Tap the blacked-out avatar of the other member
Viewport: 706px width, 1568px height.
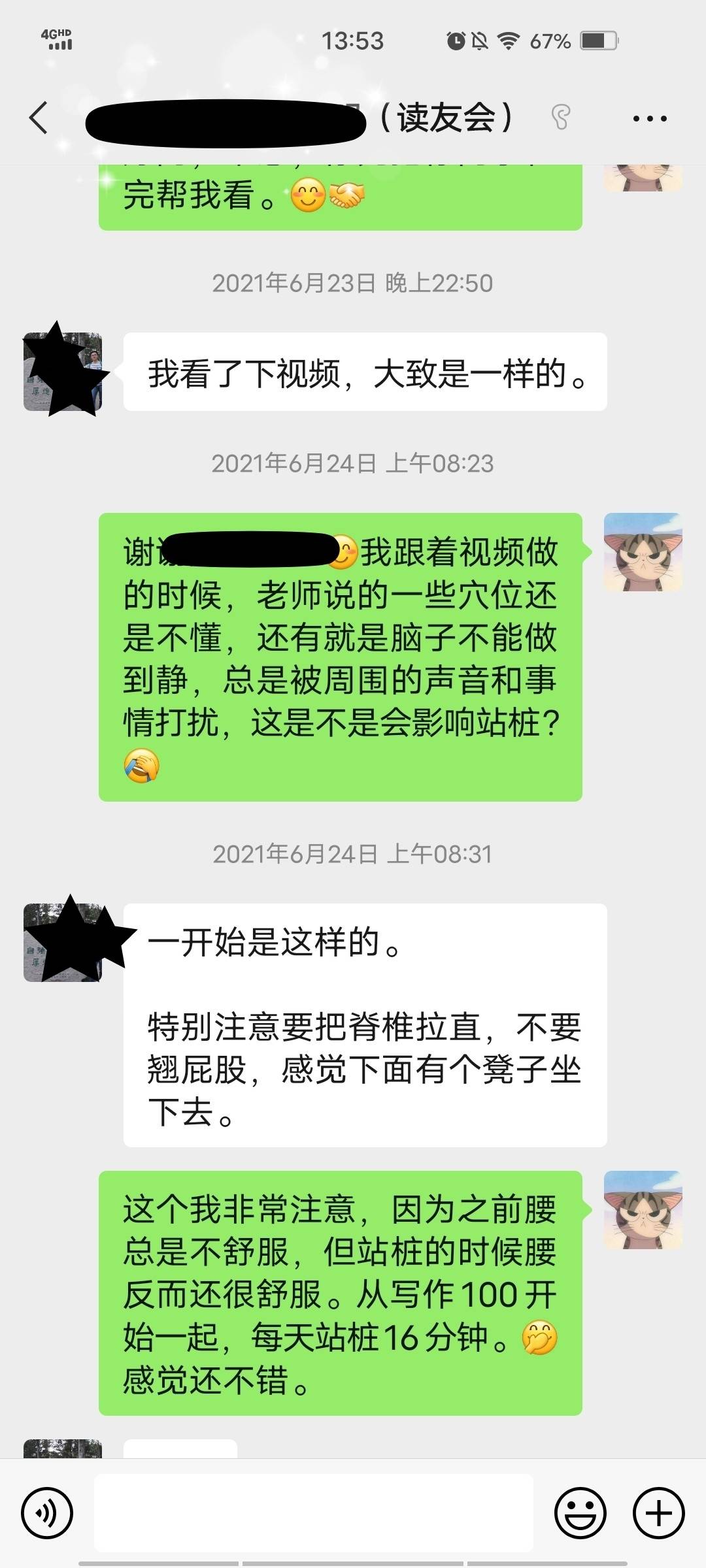pyautogui.click(x=63, y=372)
